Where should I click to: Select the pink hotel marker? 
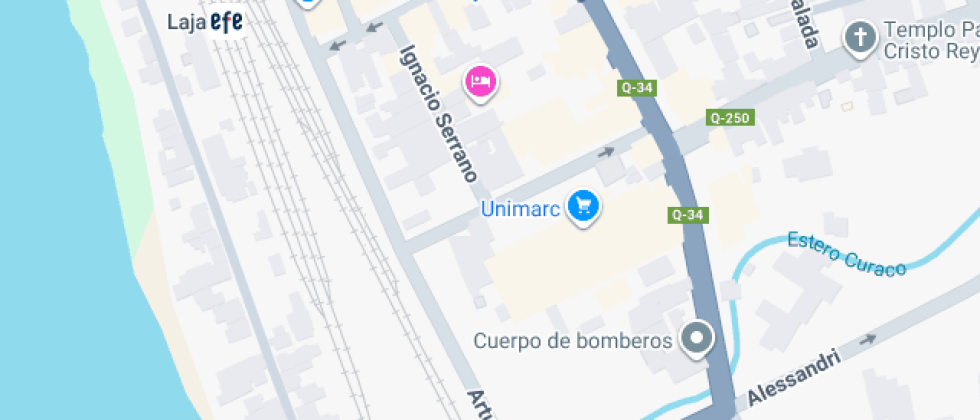pyautogui.click(x=481, y=82)
